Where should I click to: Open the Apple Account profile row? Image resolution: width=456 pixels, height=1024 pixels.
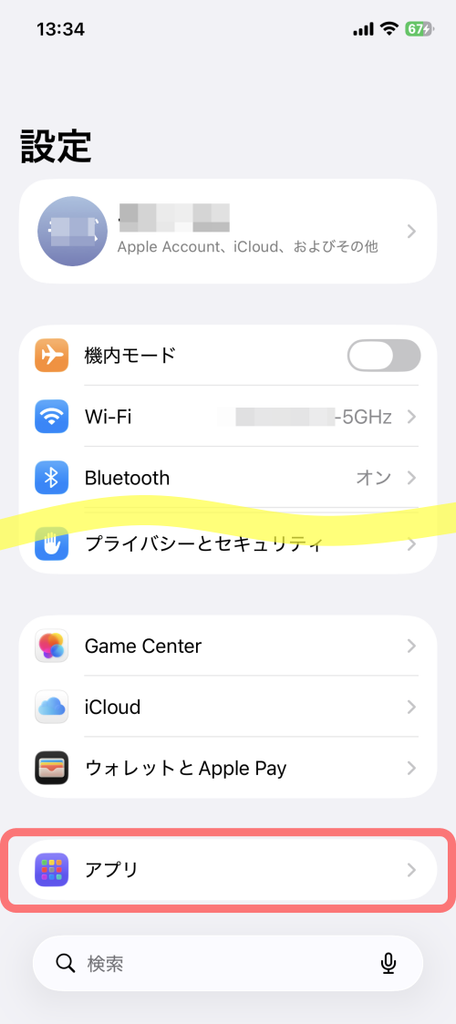228,231
